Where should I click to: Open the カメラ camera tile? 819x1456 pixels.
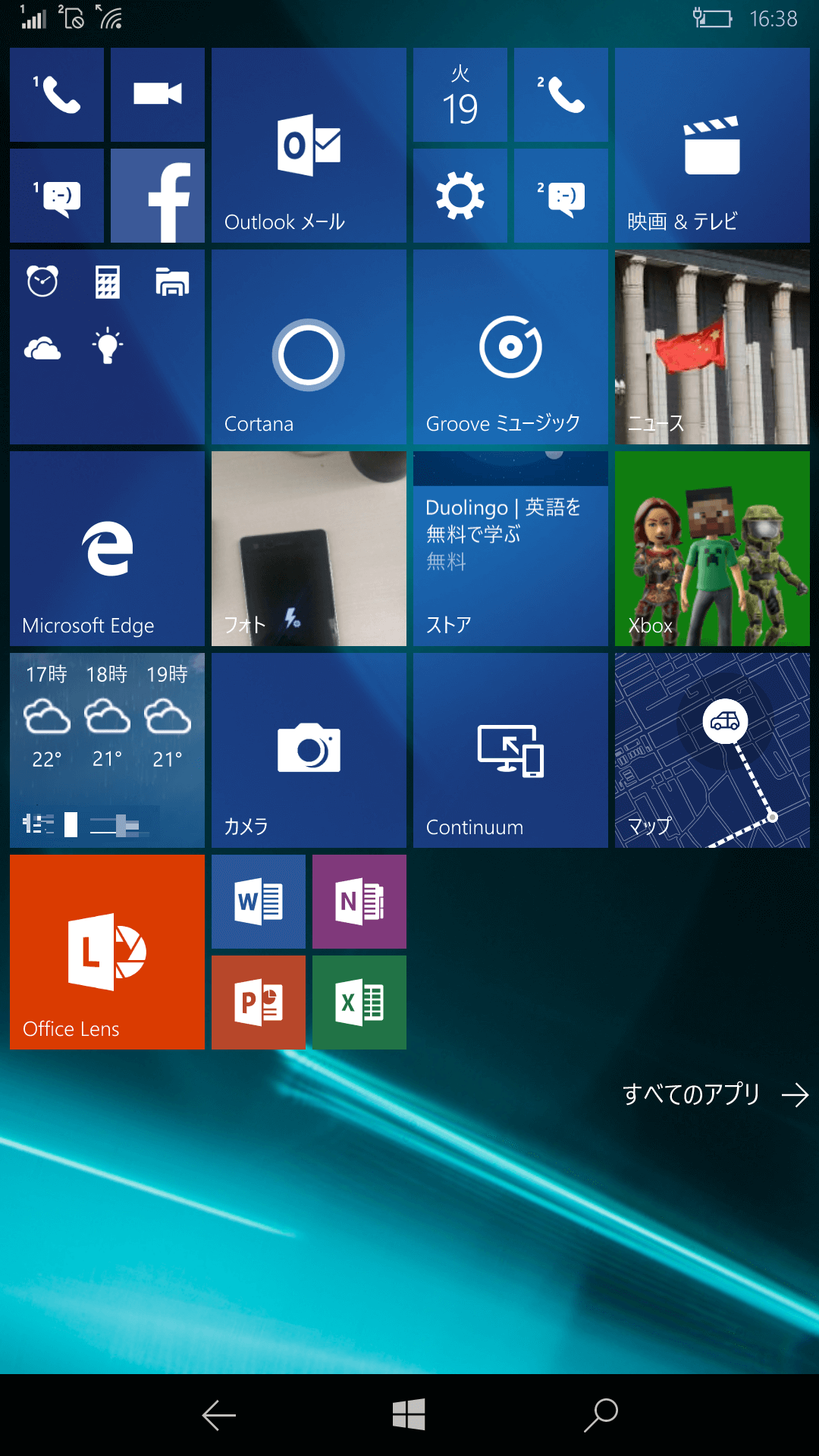[x=309, y=751]
